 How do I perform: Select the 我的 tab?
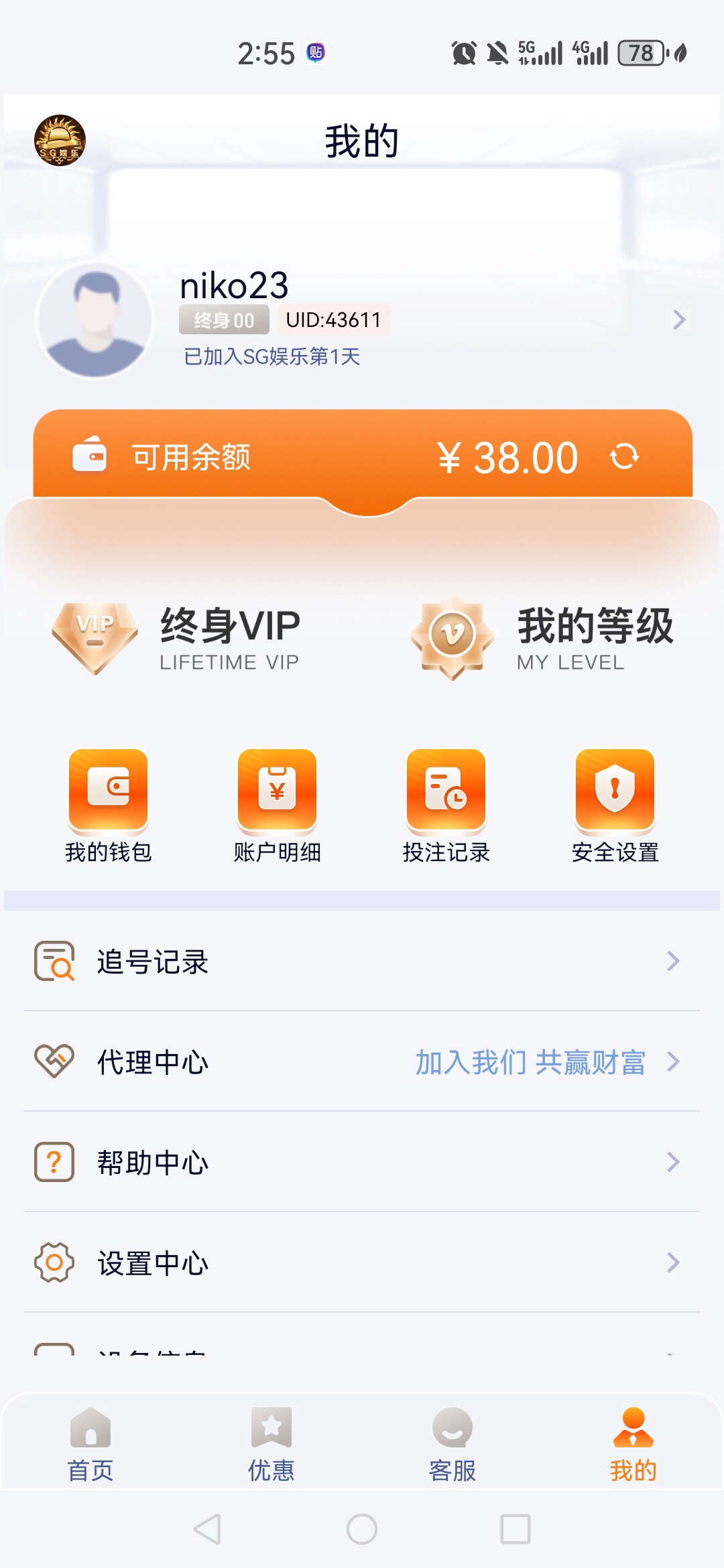click(x=633, y=1444)
